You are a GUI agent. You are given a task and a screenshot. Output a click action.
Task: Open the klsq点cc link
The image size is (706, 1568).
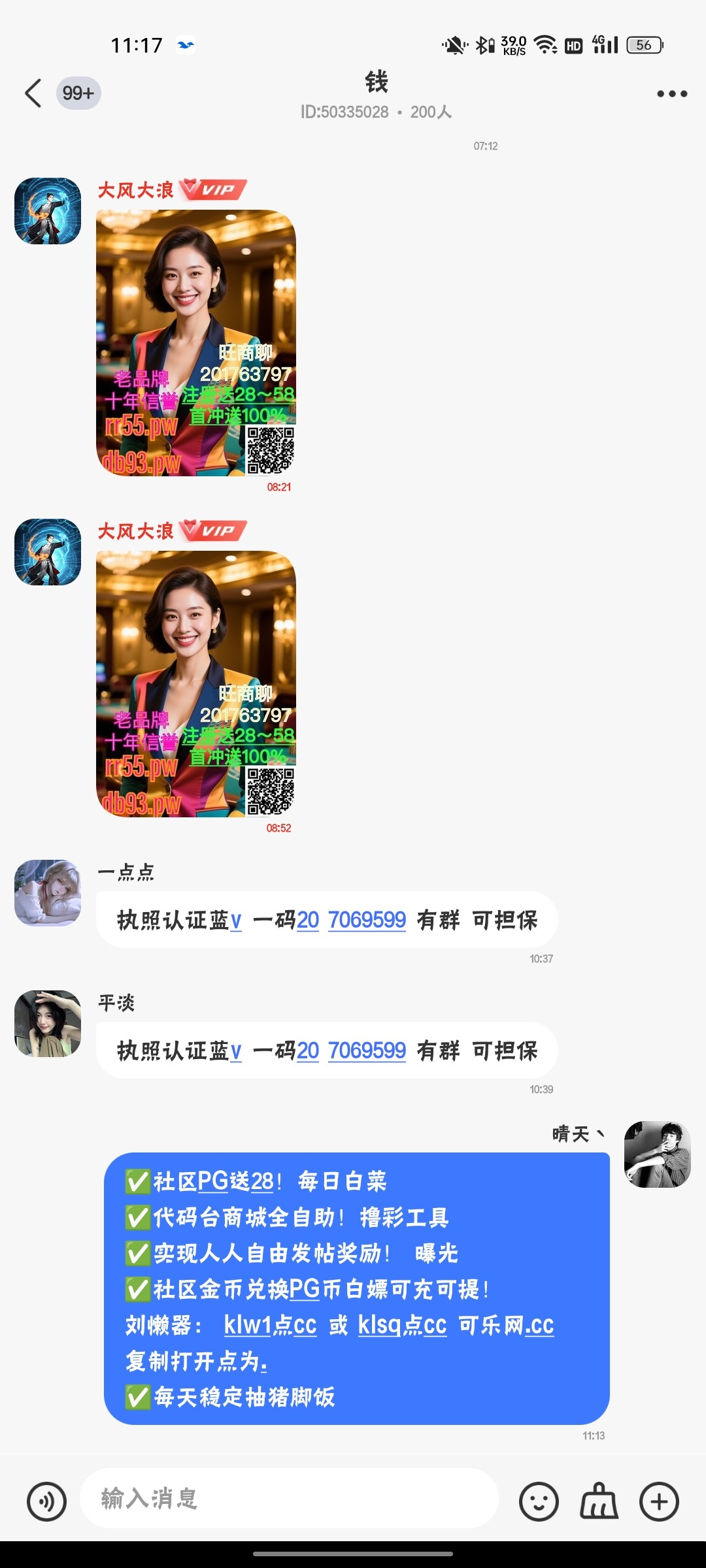pos(402,1325)
